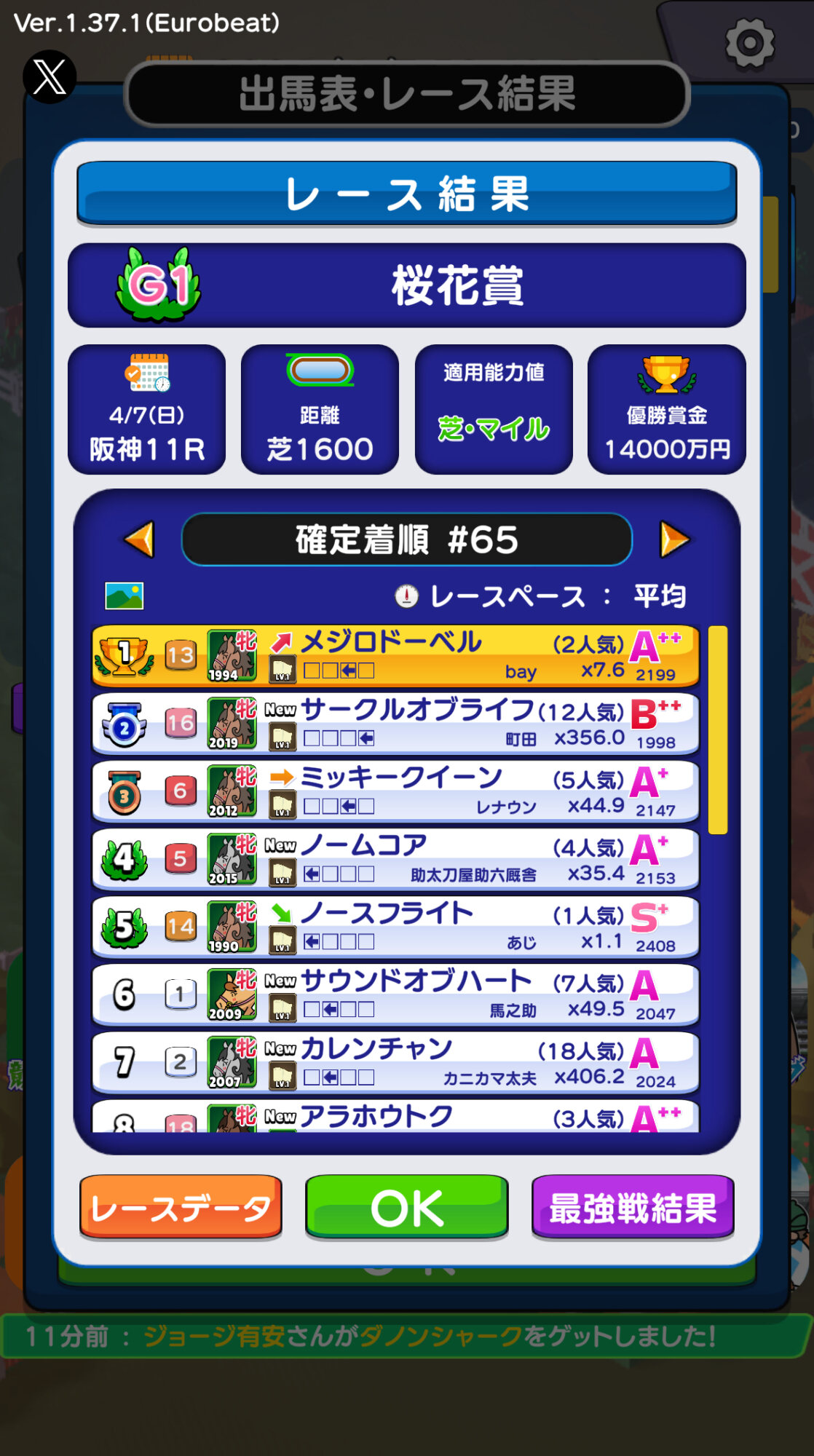
Task: Confirm with the green OK button
Action: coord(407,1207)
